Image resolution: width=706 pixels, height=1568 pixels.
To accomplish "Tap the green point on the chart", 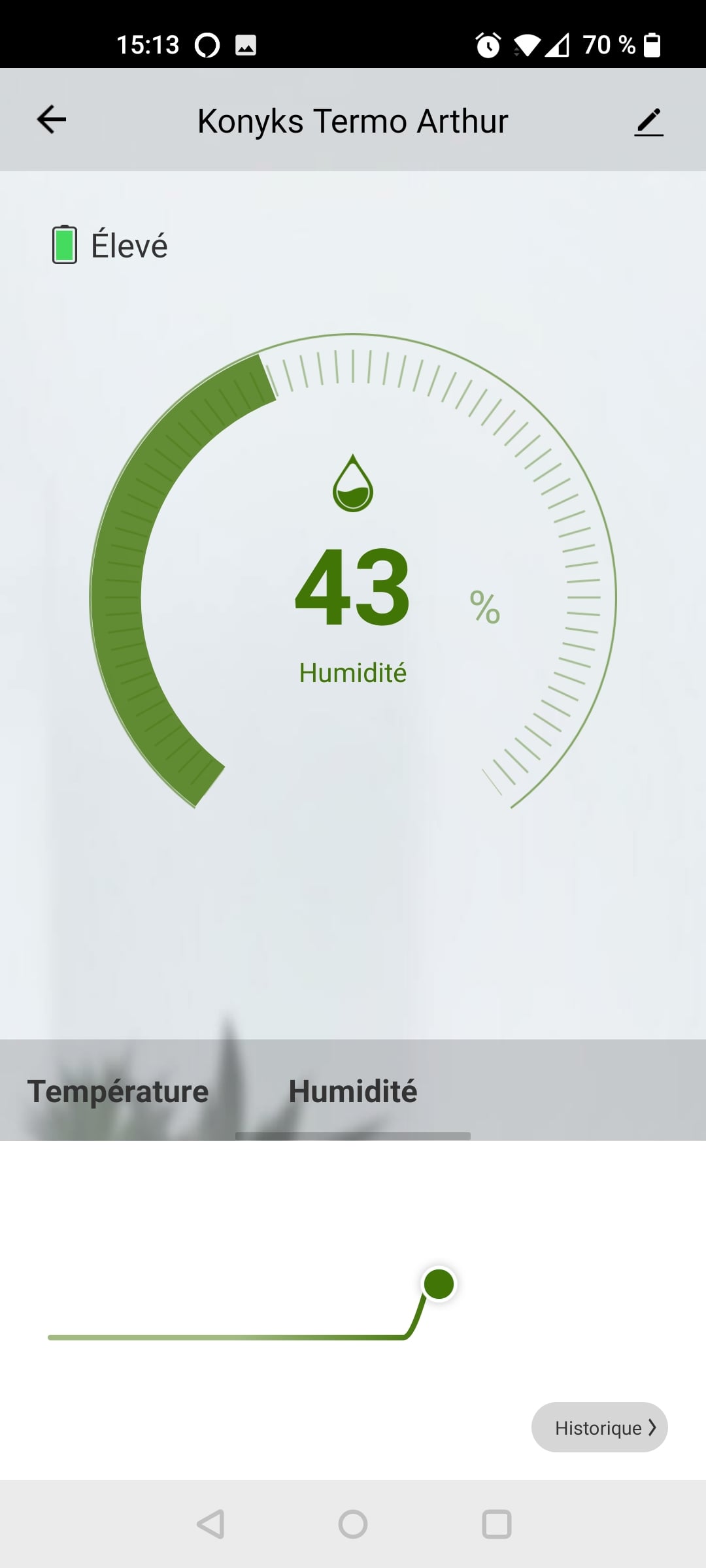I will point(439,1284).
